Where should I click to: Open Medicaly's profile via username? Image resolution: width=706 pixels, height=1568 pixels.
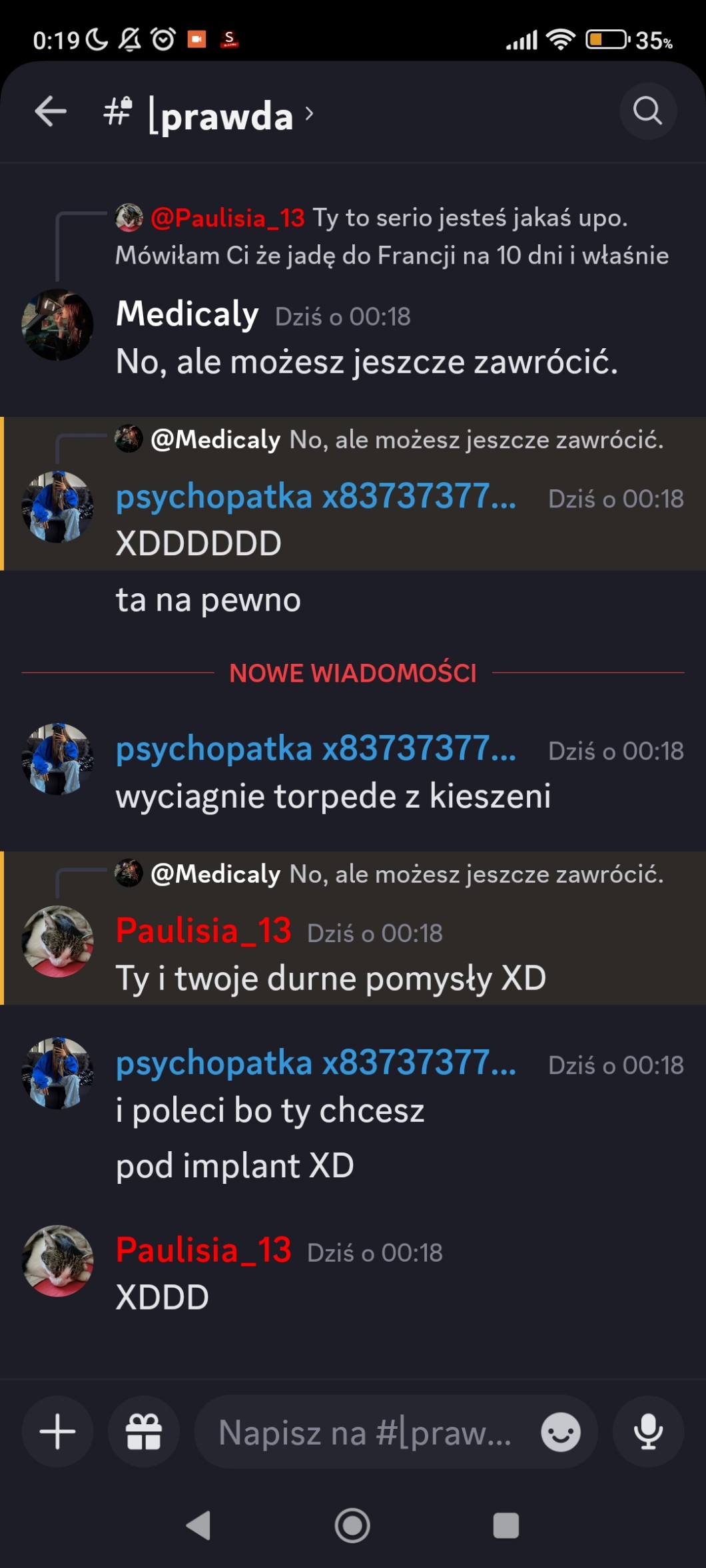point(187,314)
